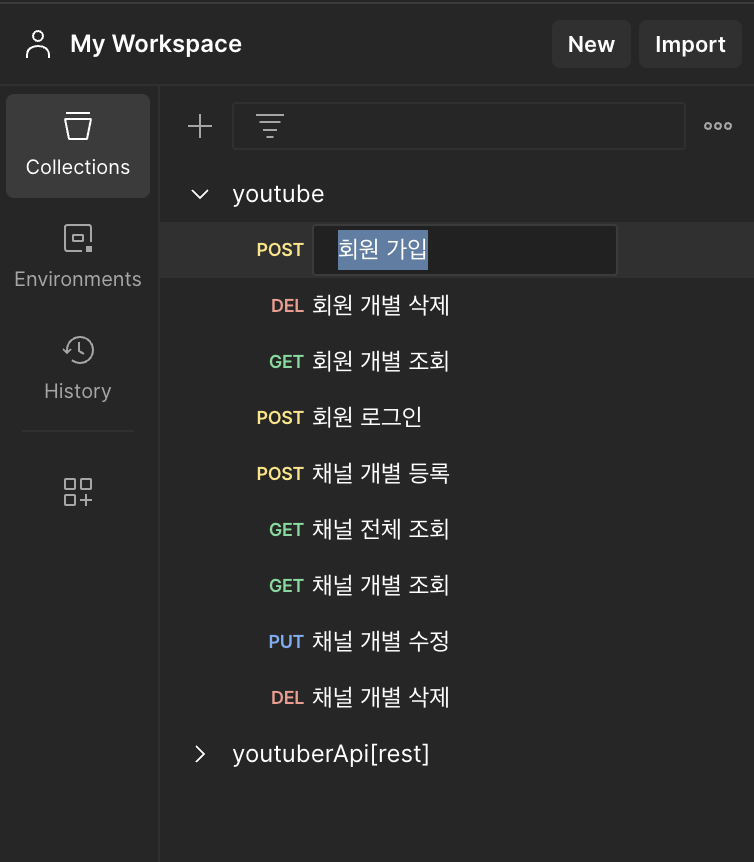
Task: Open GET 회원 개별 조회 request
Action: pos(380,362)
